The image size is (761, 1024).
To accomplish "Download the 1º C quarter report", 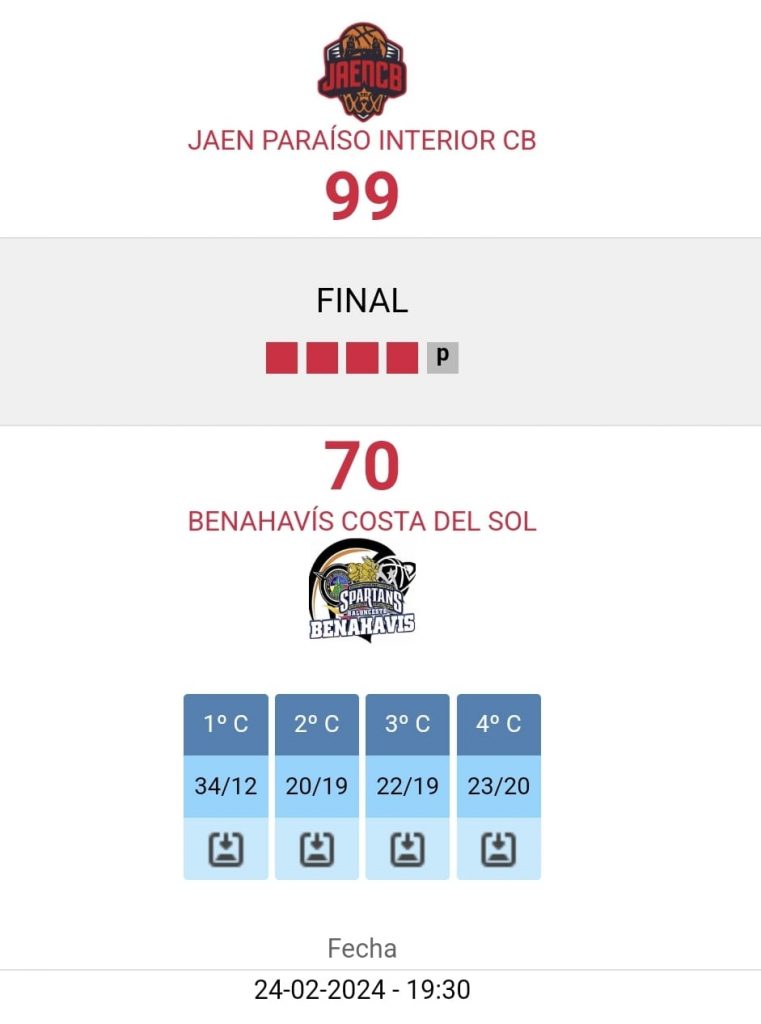I will pos(226,849).
